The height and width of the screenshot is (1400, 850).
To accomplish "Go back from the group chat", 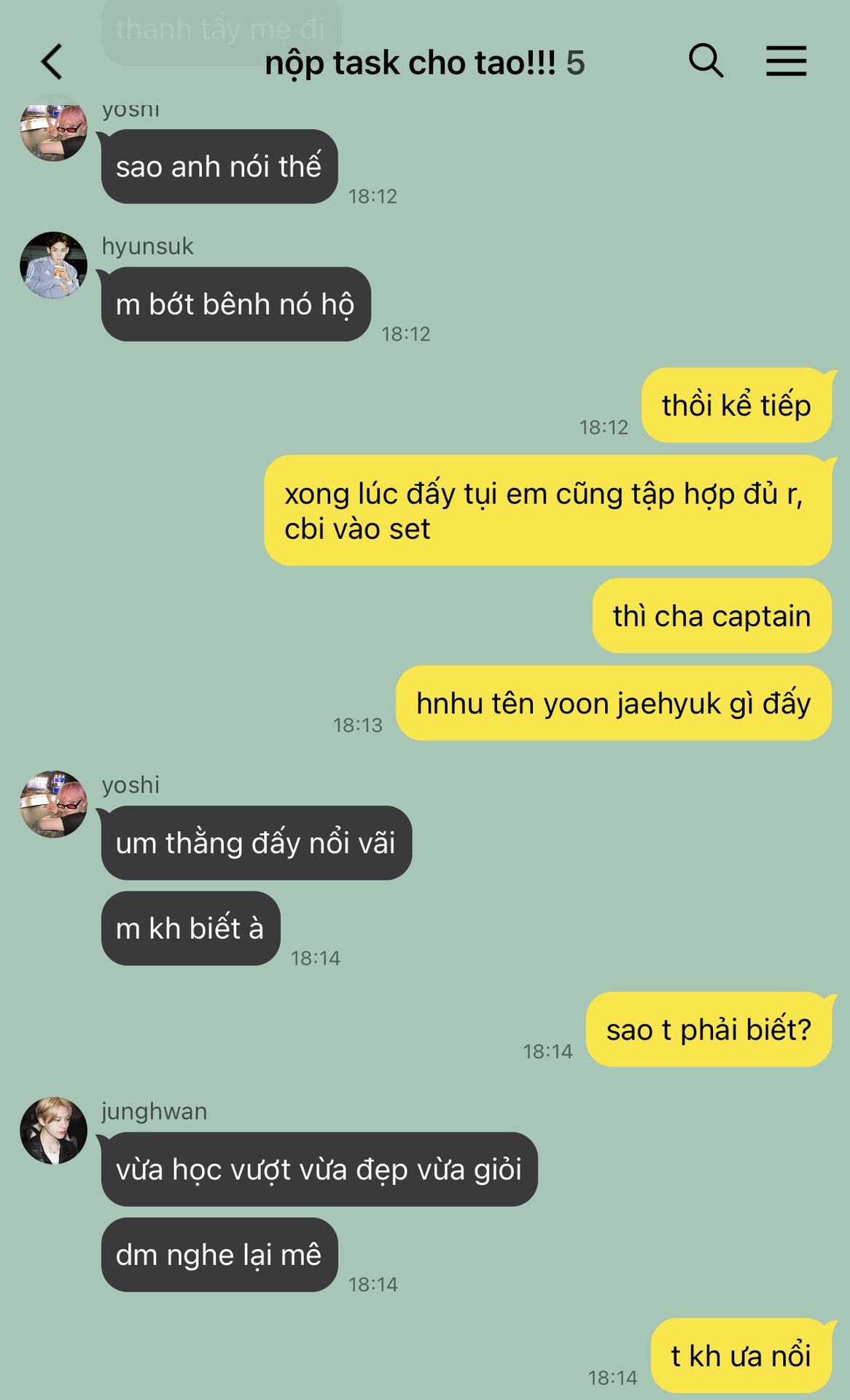I will (52, 62).
